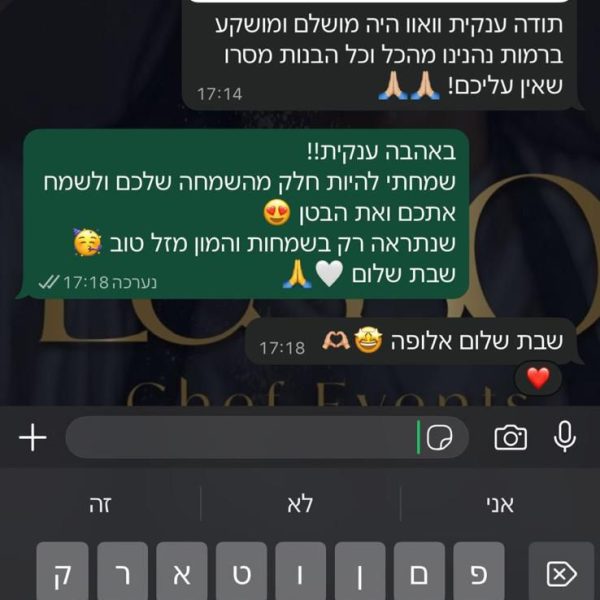Type the letter "א" key
Screen dimensions: 600x600
pyautogui.click(x=181, y=573)
